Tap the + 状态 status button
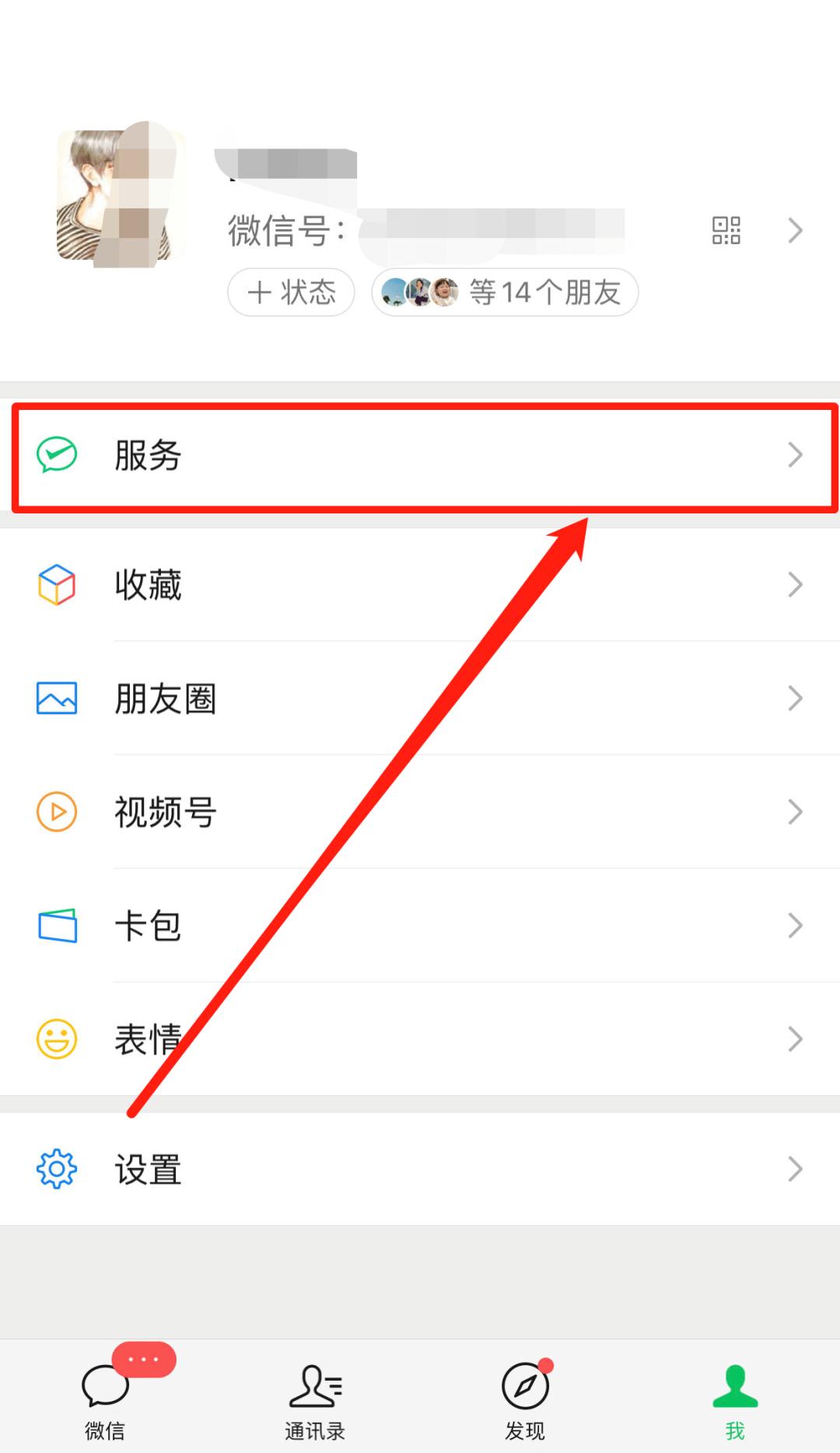Screen dimensions: 840x1453 coord(290,292)
